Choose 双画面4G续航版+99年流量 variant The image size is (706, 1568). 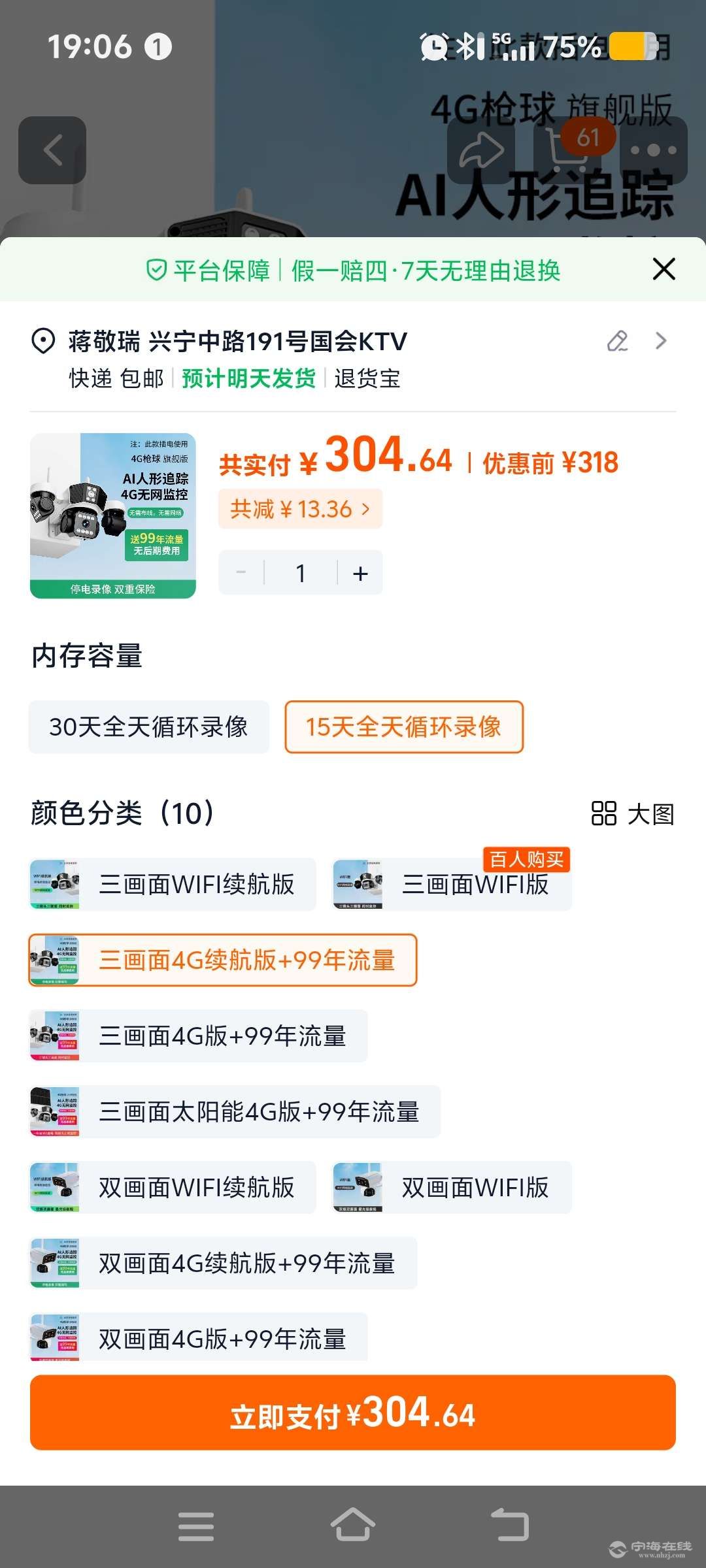coord(223,1264)
